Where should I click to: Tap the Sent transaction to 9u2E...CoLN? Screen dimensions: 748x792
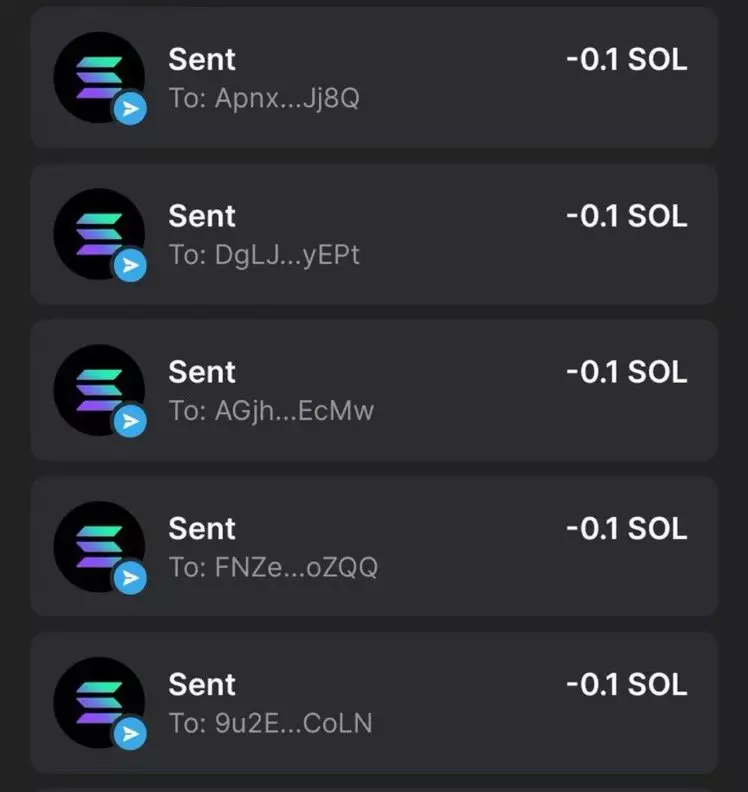pos(374,702)
